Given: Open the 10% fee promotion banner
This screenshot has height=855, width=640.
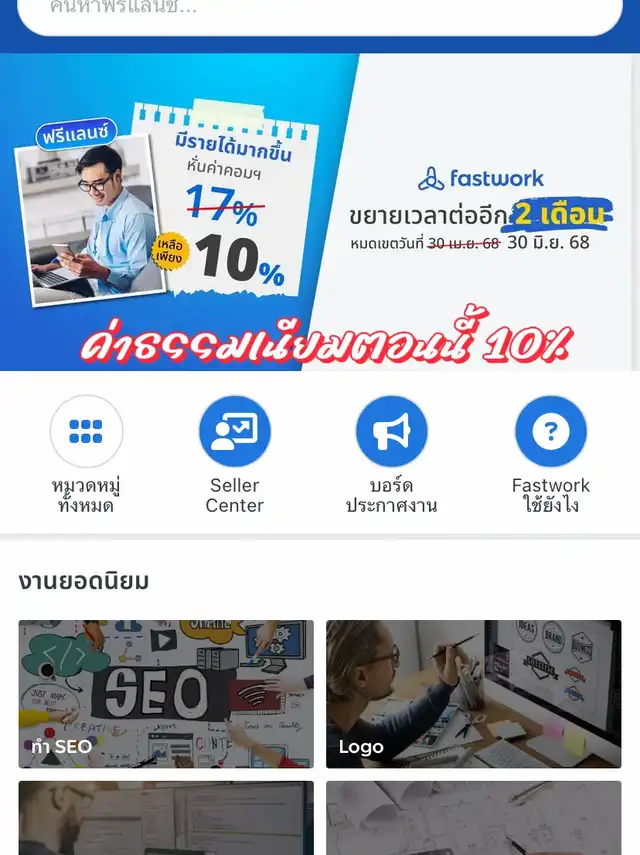Looking at the screenshot, I should [320, 212].
